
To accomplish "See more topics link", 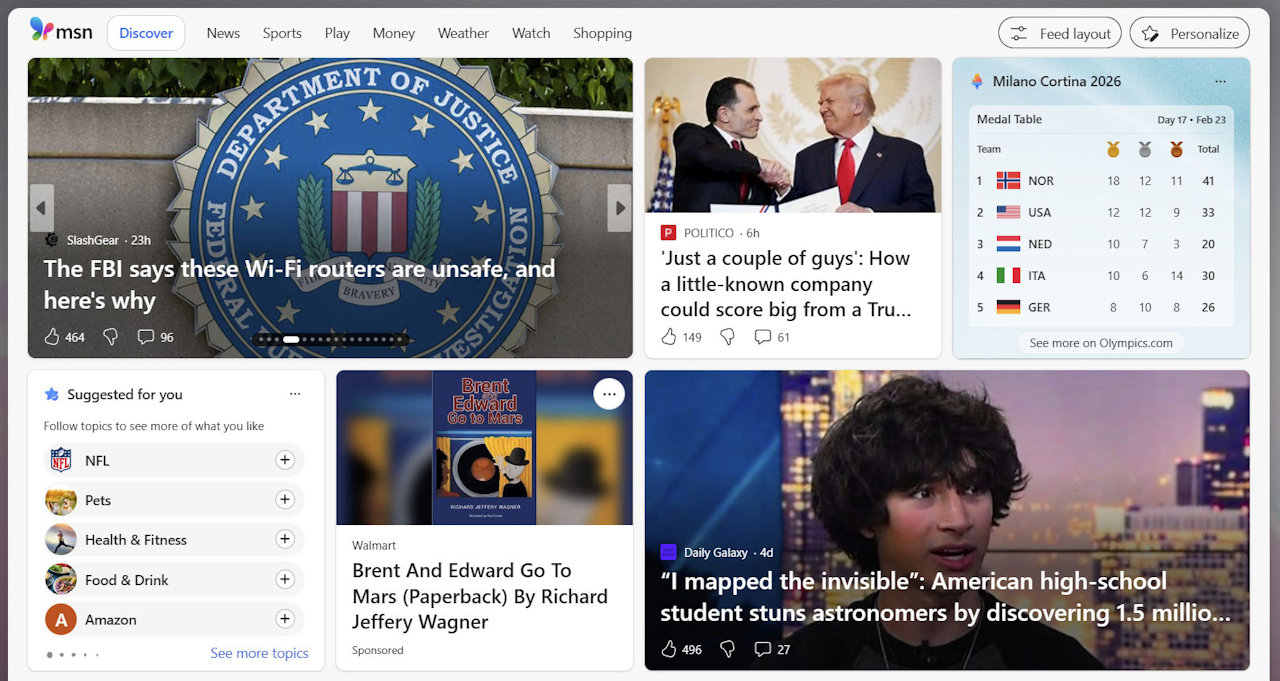I will click(x=259, y=653).
